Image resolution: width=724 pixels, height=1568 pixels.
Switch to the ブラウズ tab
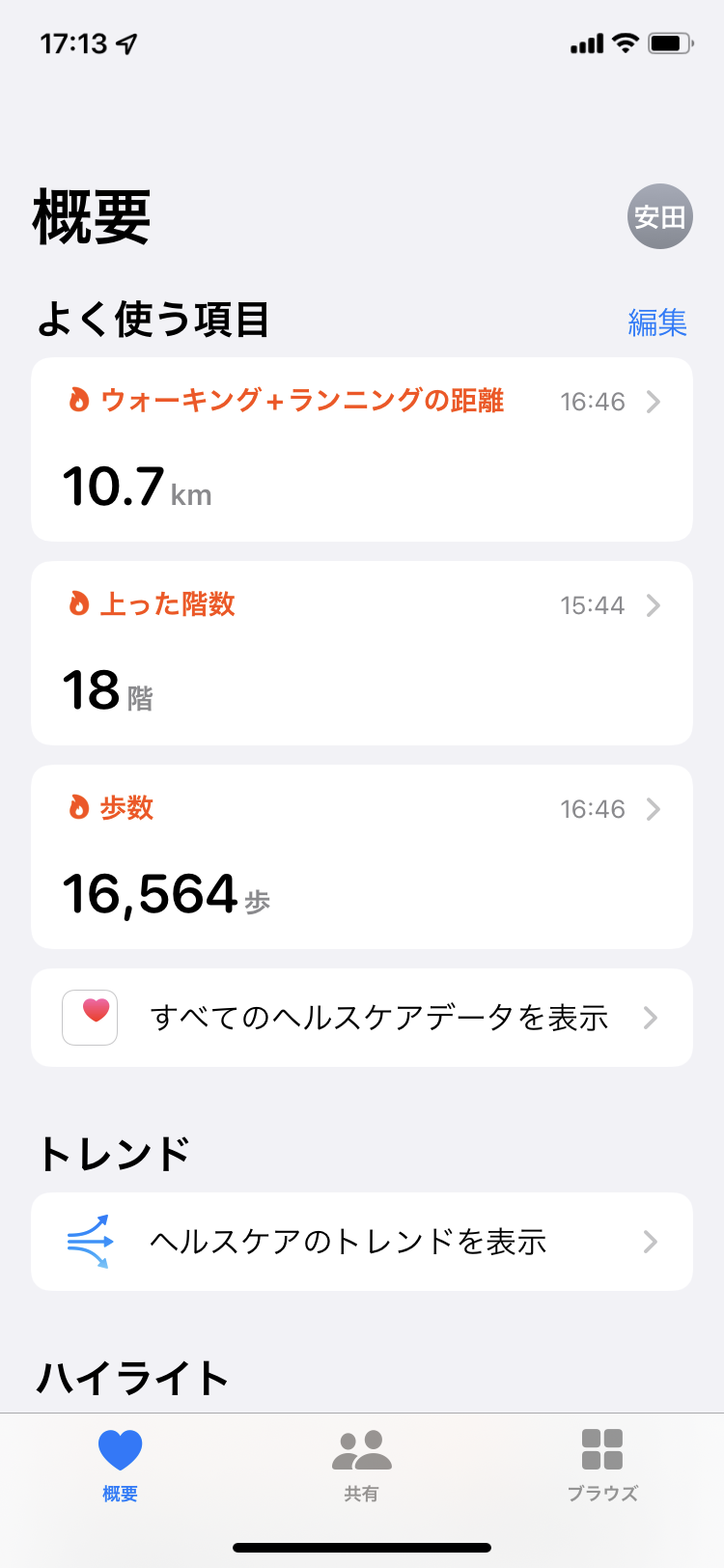(602, 1466)
